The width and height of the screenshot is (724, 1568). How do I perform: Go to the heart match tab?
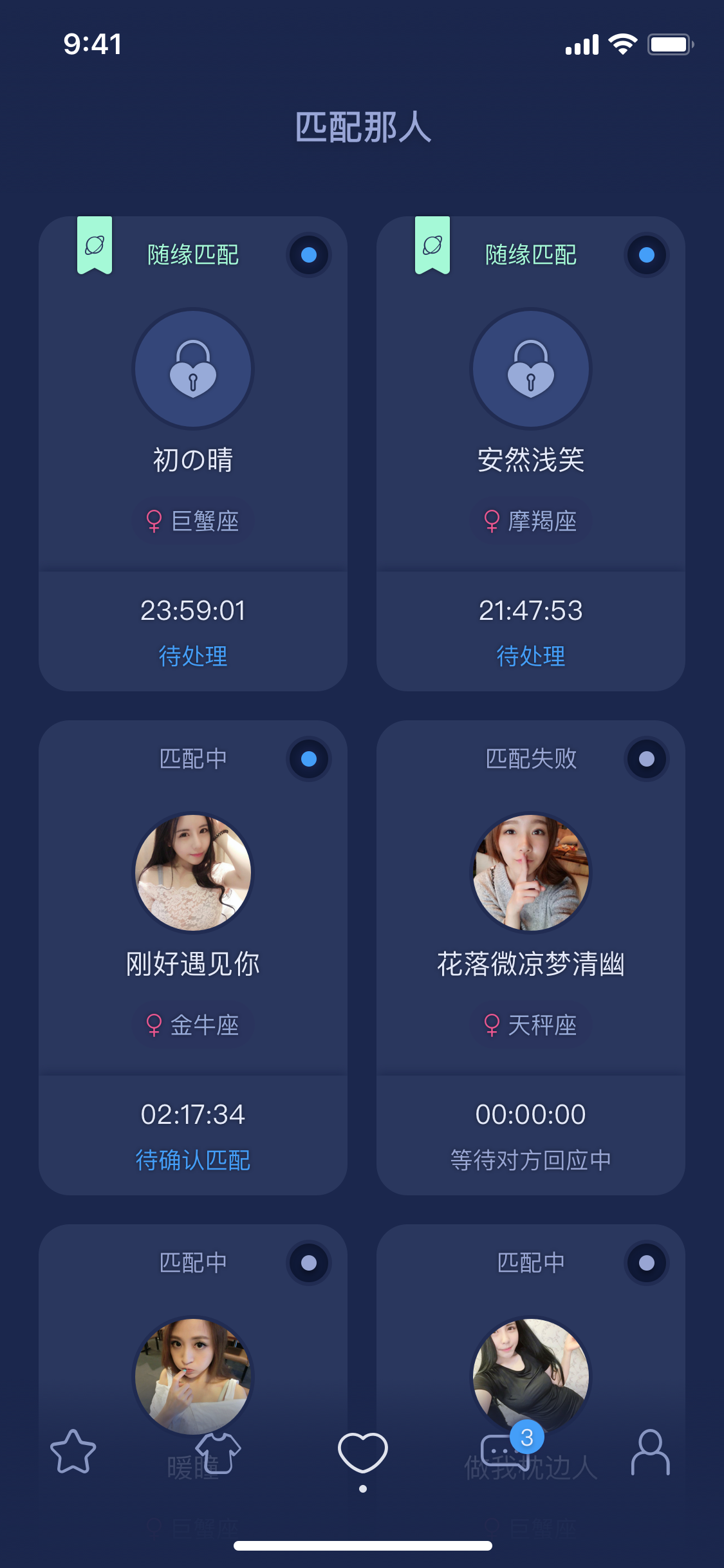point(363,1452)
